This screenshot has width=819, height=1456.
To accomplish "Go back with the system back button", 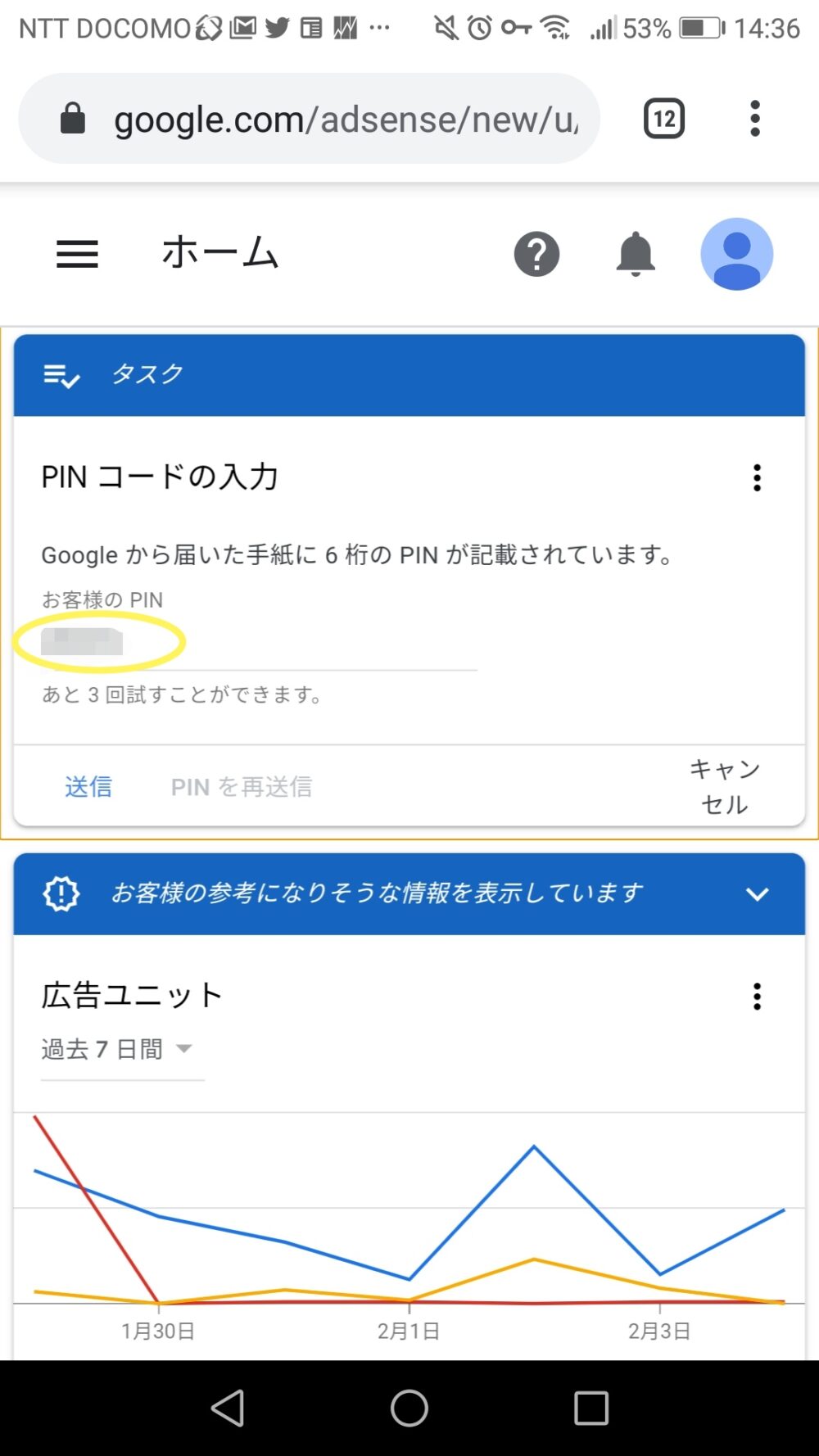I will (x=228, y=1409).
